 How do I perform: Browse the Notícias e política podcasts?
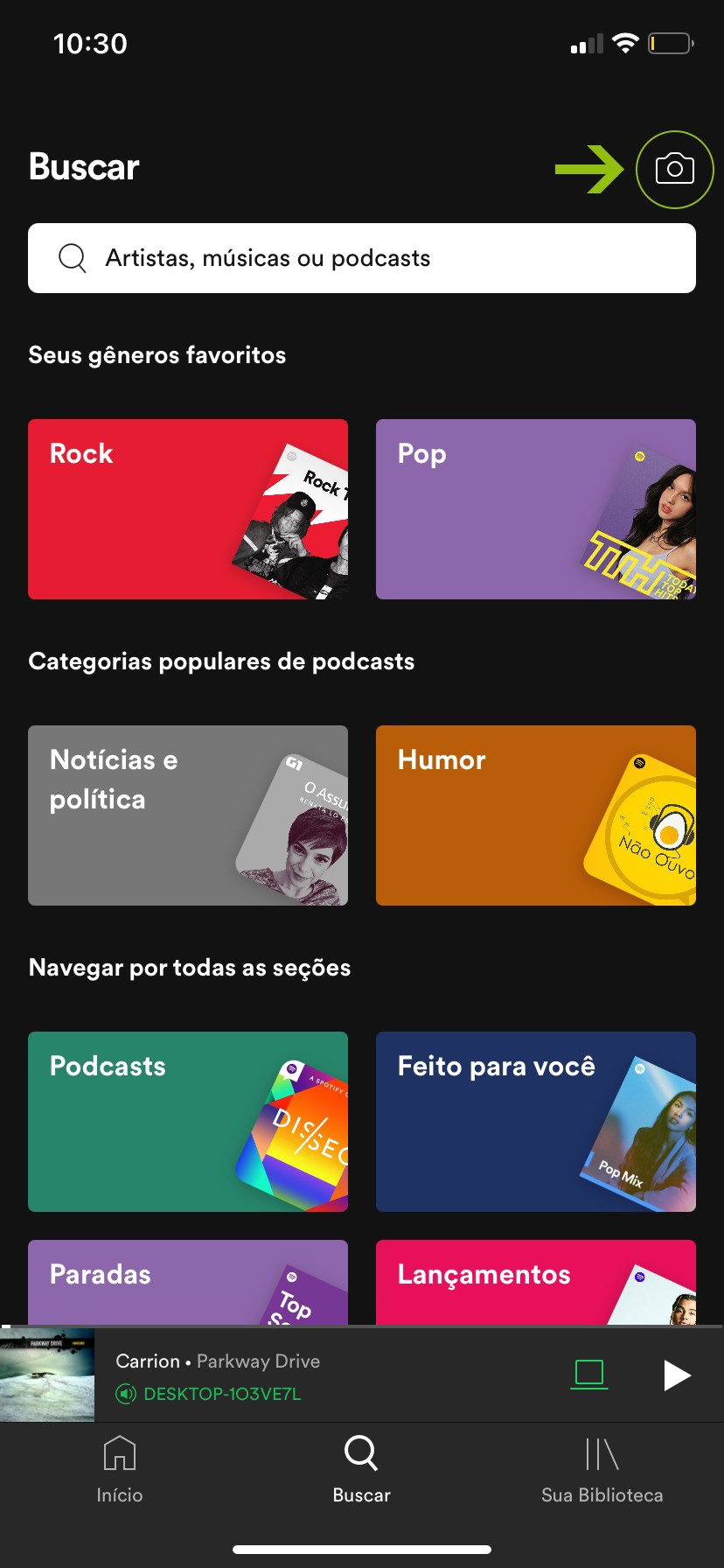tap(188, 815)
